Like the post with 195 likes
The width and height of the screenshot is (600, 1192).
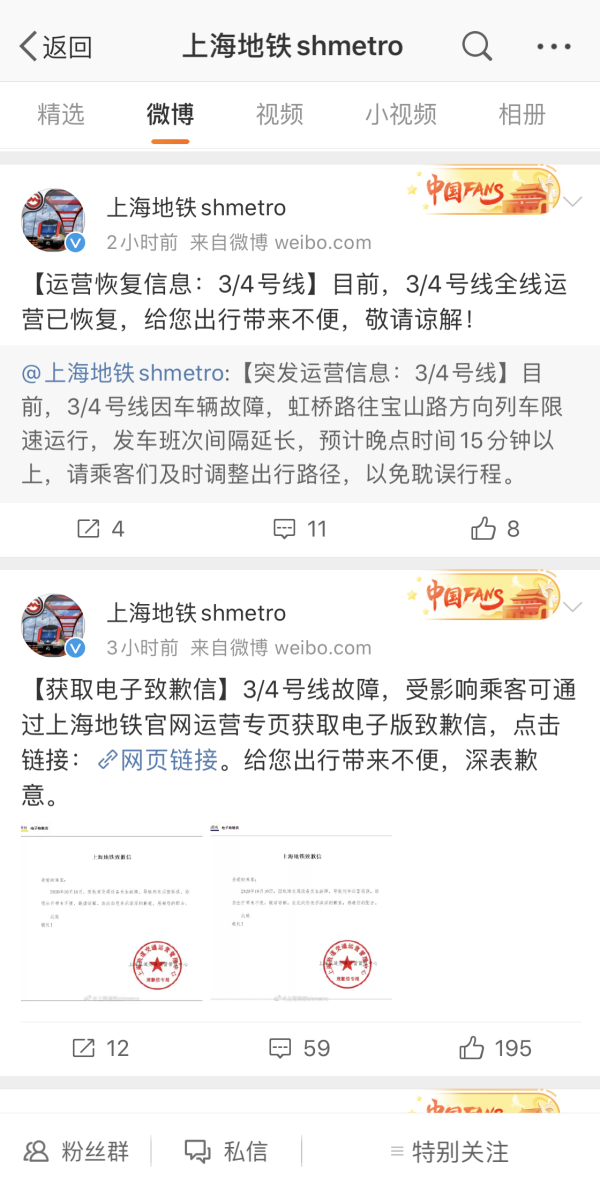(496, 1048)
